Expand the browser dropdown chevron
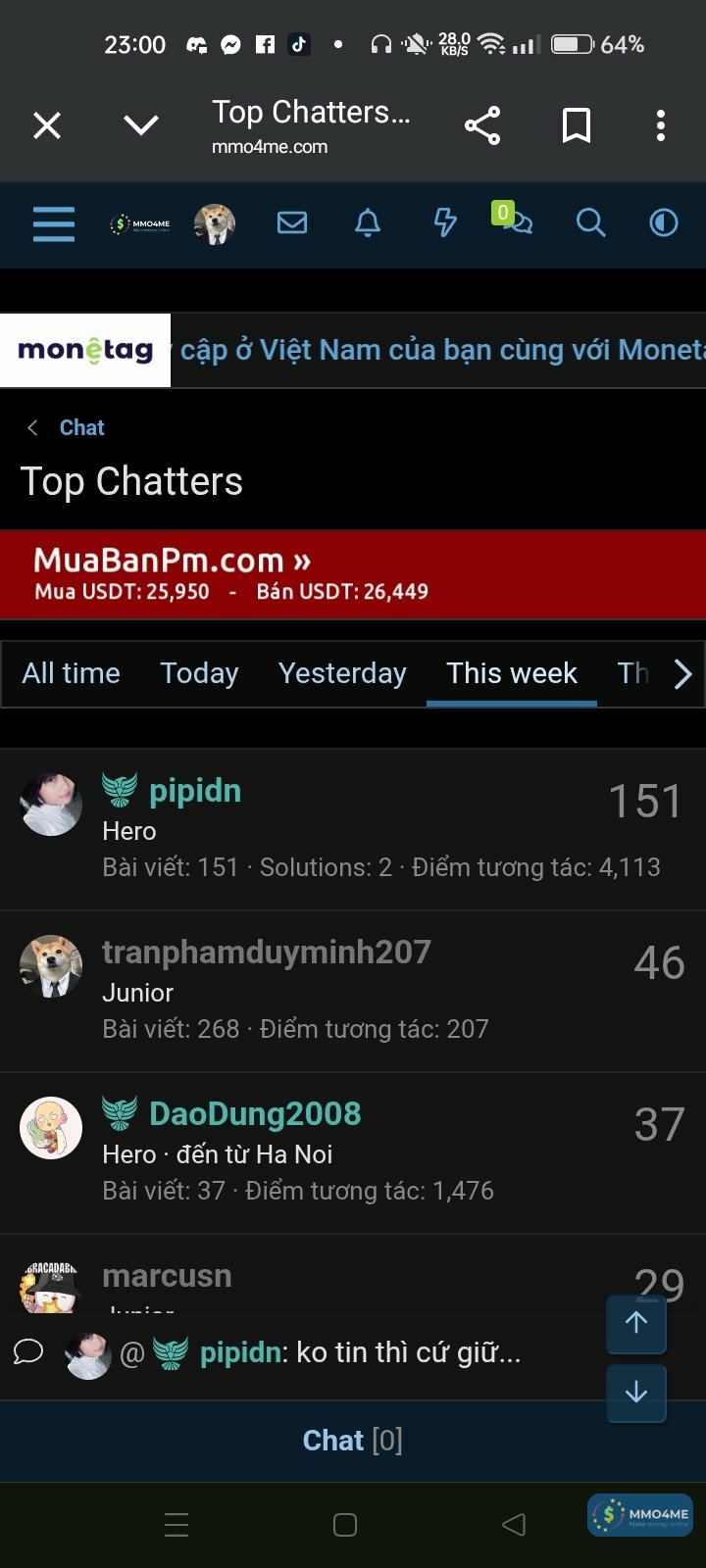The height and width of the screenshot is (1568, 706). pos(141,125)
